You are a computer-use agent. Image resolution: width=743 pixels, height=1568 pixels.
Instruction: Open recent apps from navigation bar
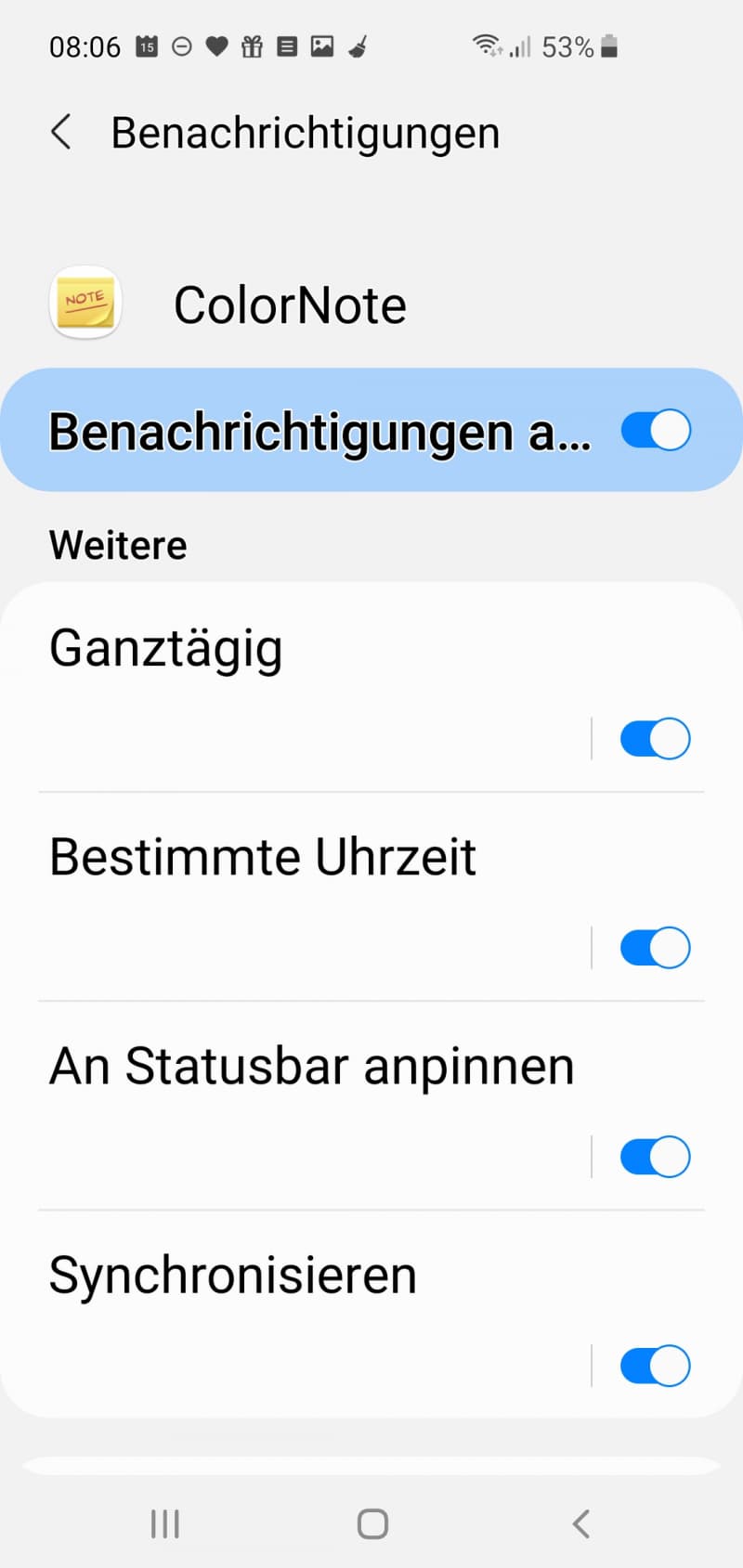click(165, 1523)
